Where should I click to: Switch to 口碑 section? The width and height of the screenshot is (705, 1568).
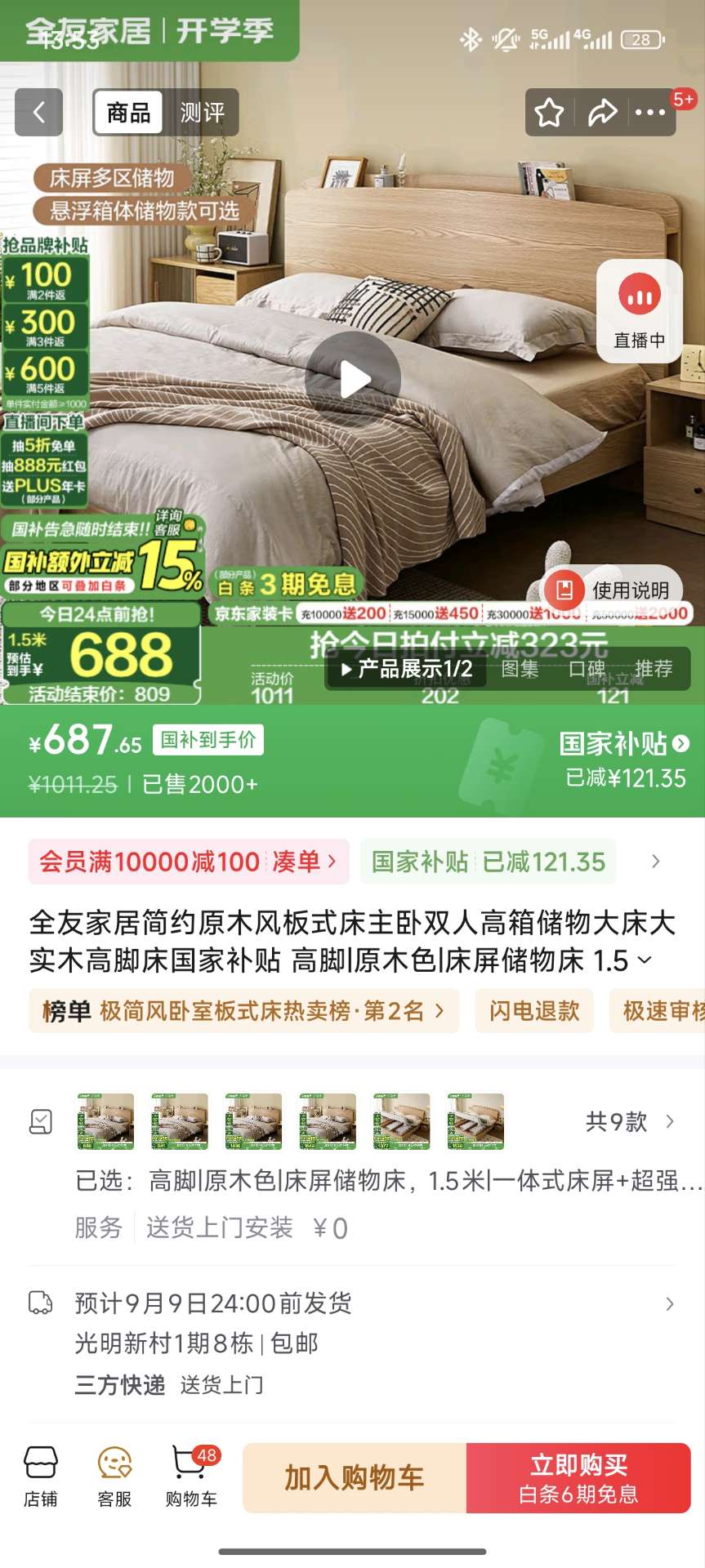click(587, 669)
